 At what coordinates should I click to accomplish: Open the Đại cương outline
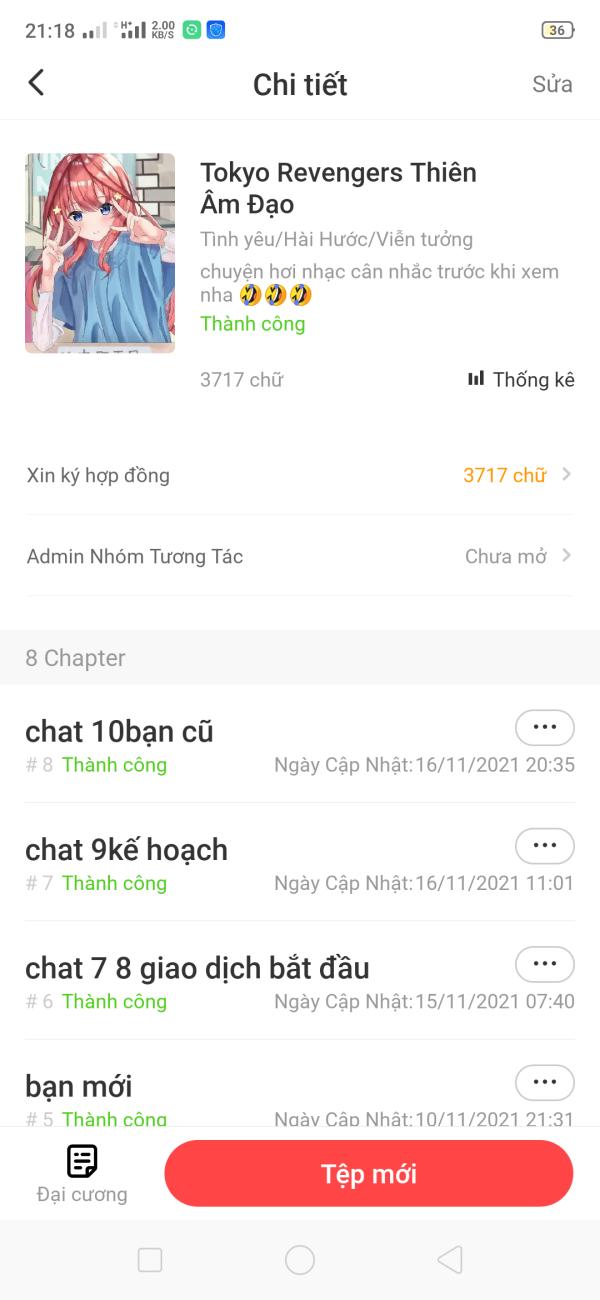click(82, 1174)
